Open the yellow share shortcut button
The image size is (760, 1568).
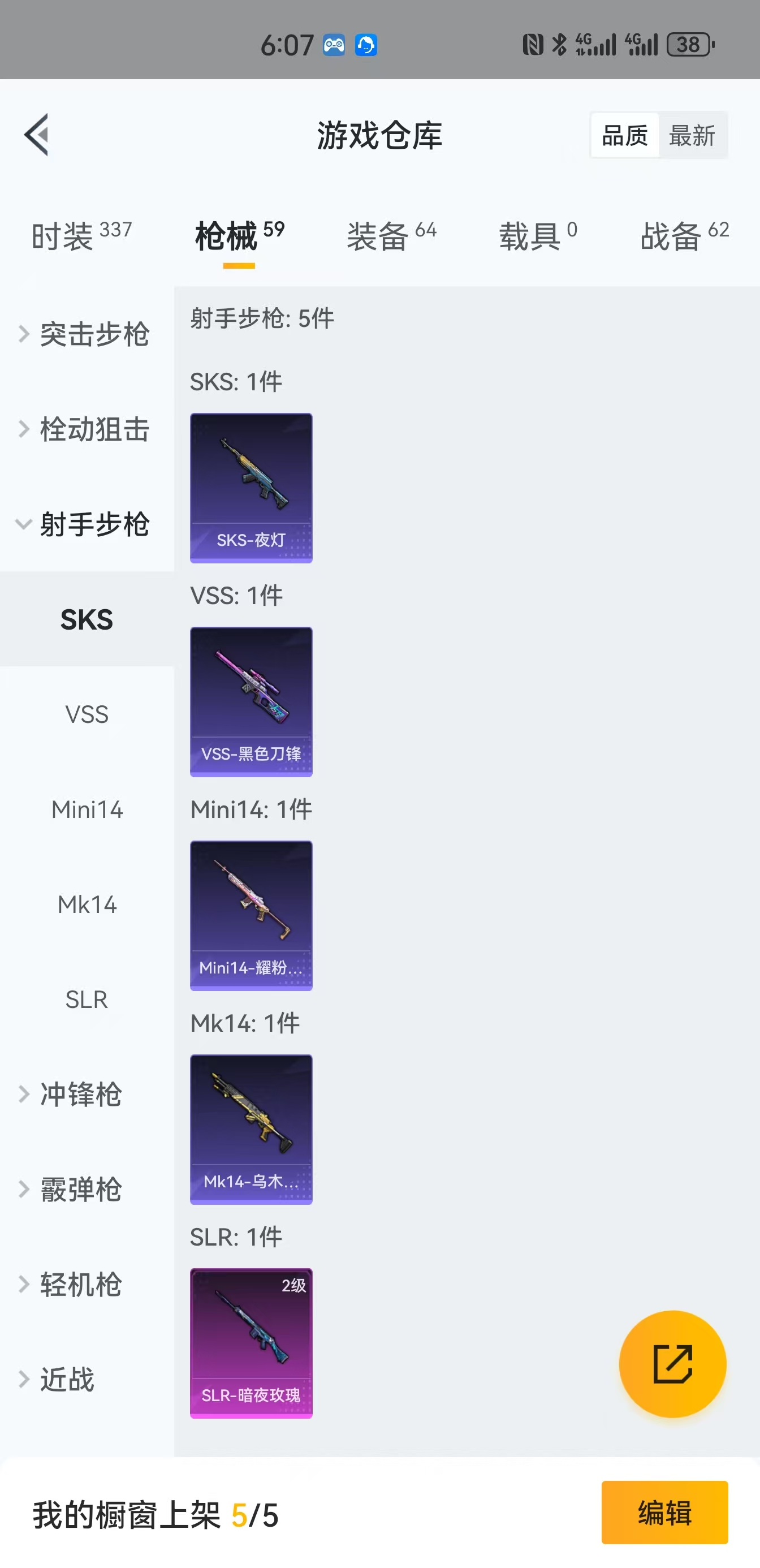tap(673, 1364)
